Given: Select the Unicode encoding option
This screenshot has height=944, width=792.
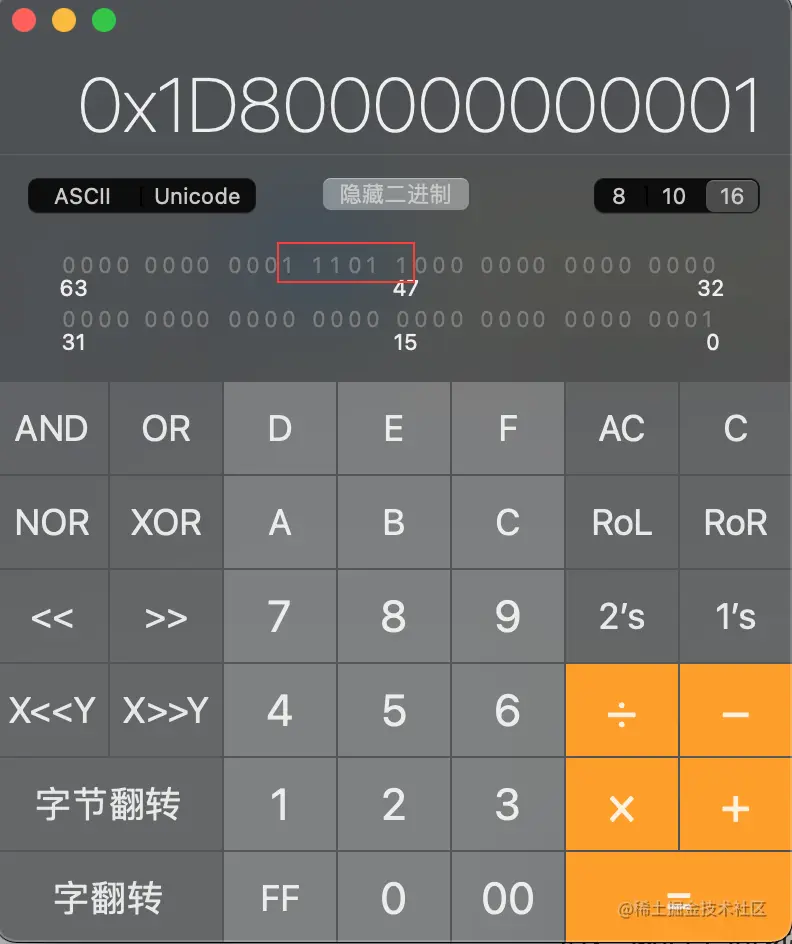Looking at the screenshot, I should [197, 196].
